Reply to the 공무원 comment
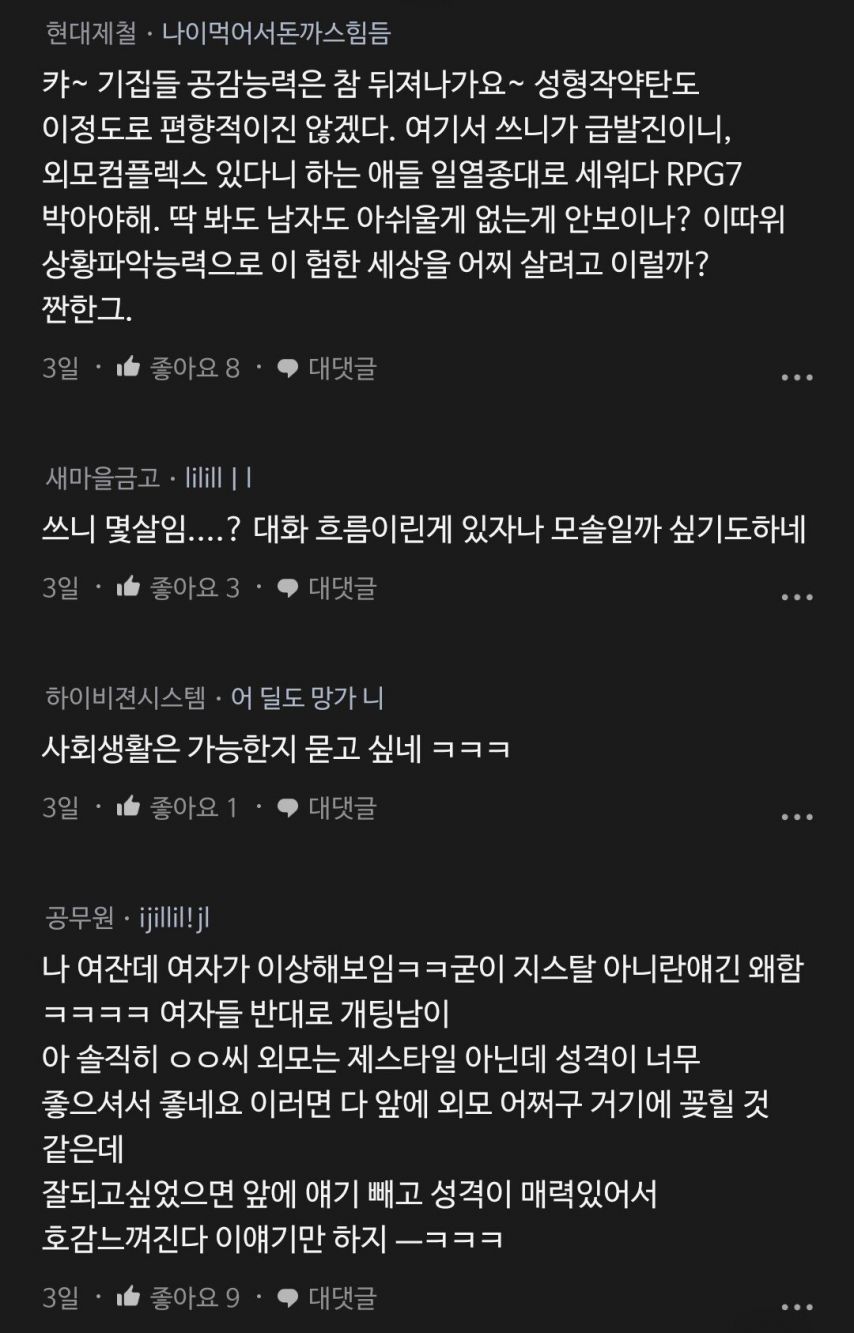 (326, 1298)
